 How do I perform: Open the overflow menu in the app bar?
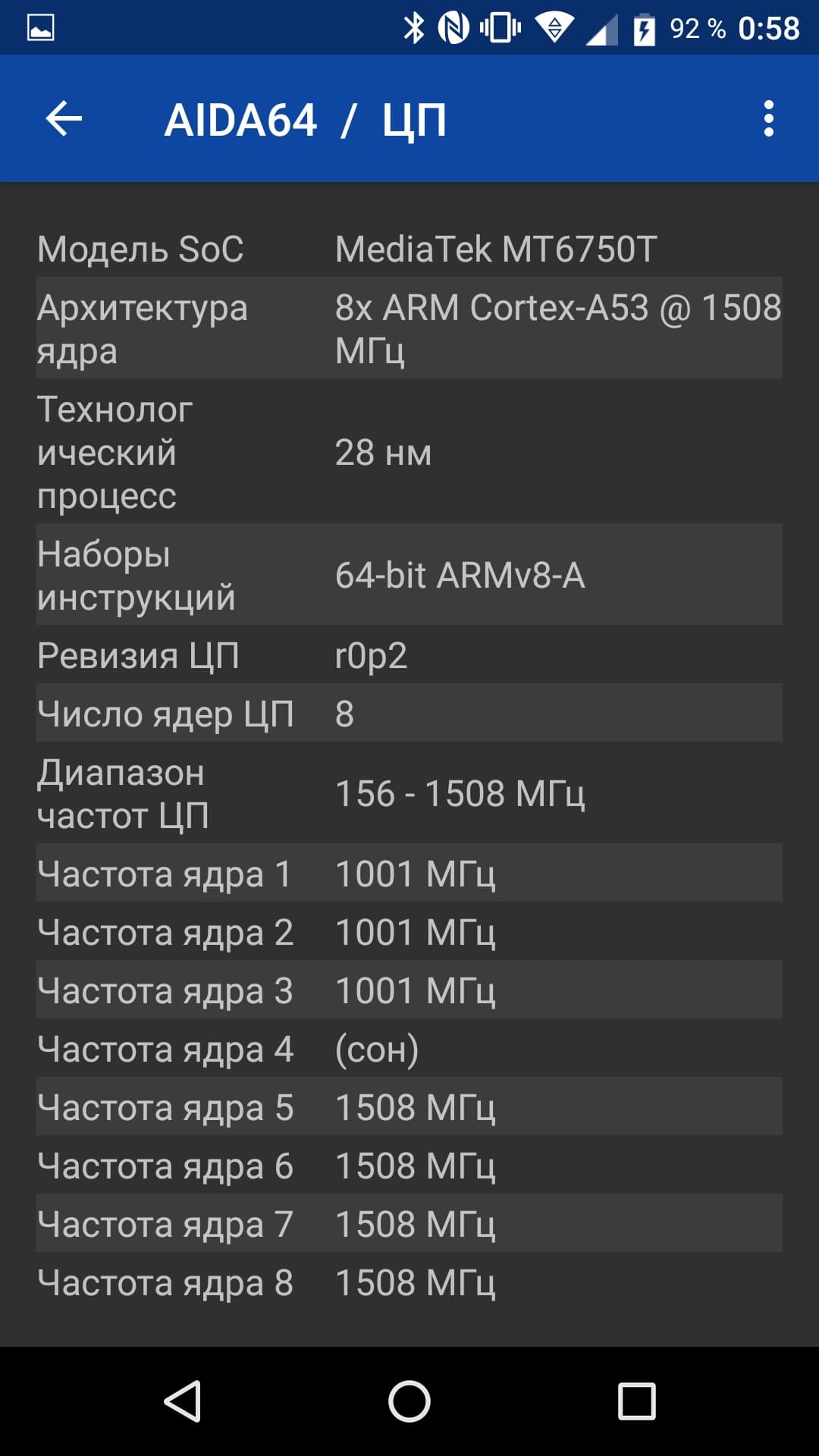click(x=768, y=119)
